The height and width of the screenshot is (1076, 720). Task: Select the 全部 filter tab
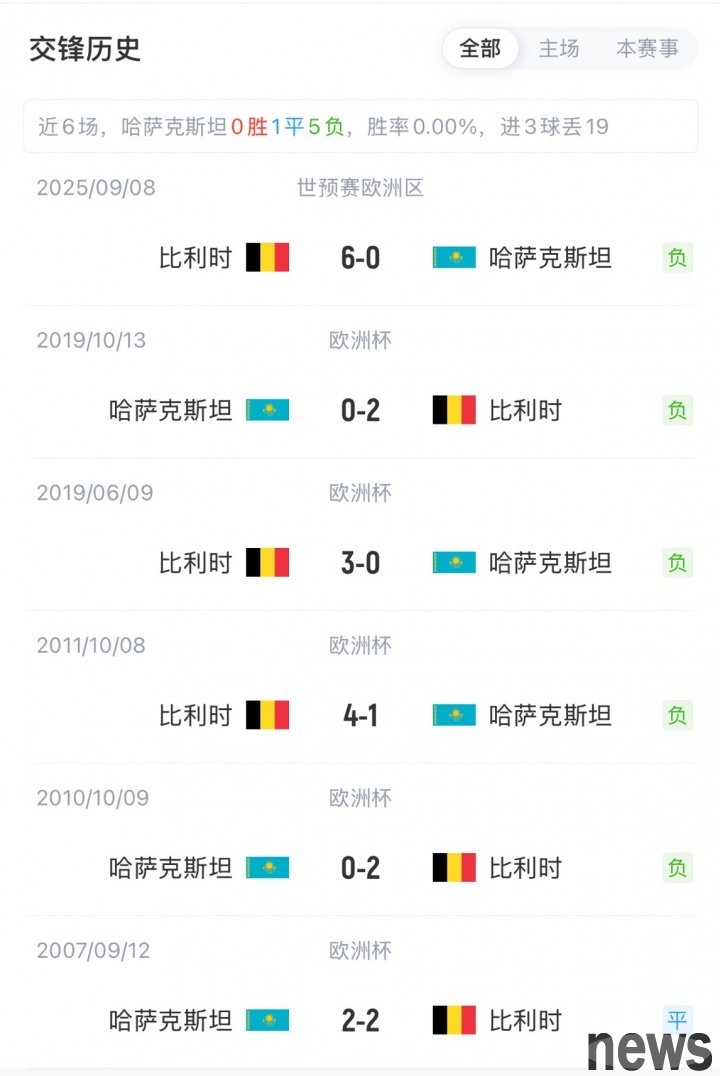[480, 49]
